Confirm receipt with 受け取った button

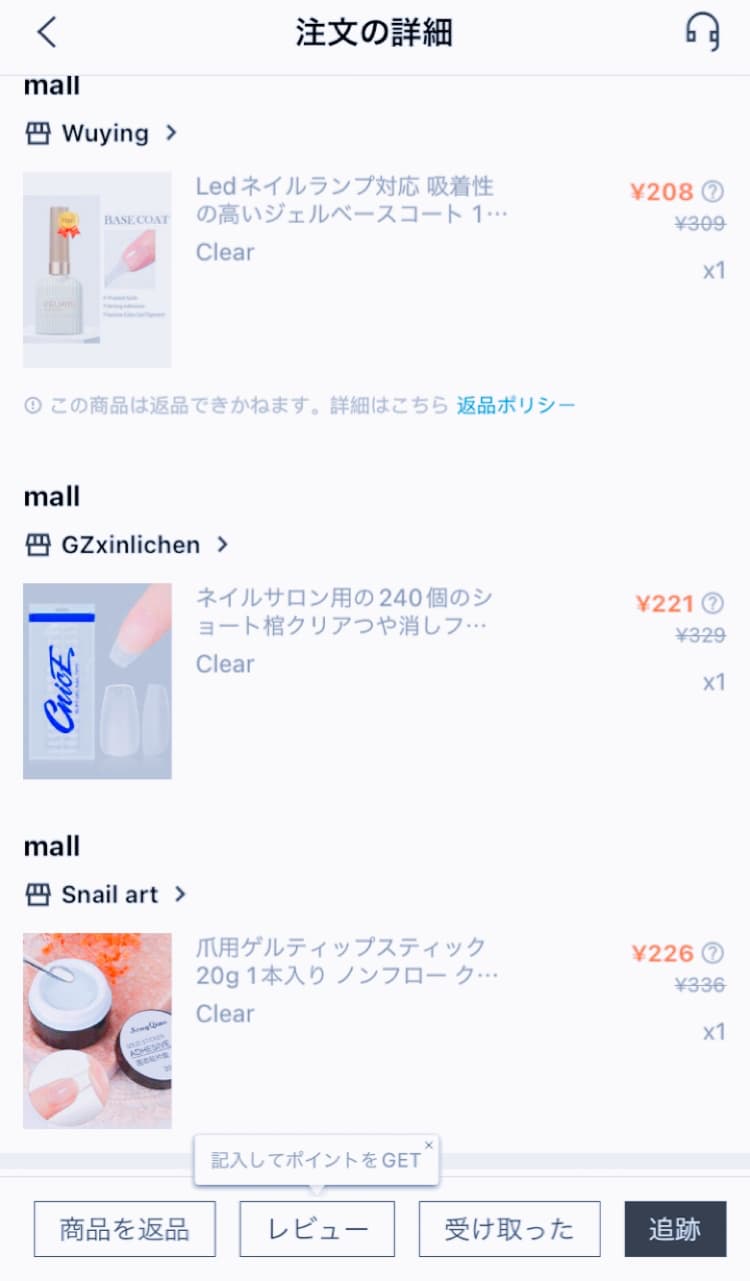[509, 1229]
